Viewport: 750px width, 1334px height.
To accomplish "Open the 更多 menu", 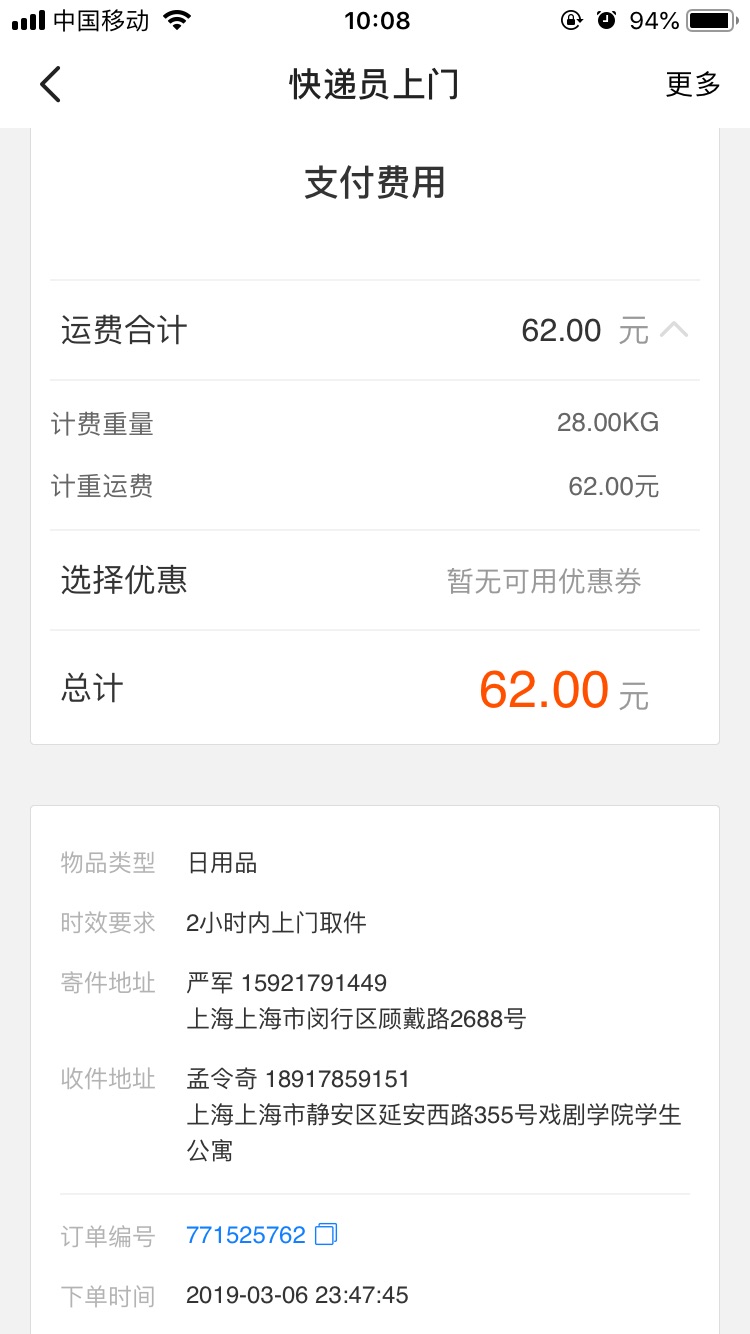I will (693, 85).
